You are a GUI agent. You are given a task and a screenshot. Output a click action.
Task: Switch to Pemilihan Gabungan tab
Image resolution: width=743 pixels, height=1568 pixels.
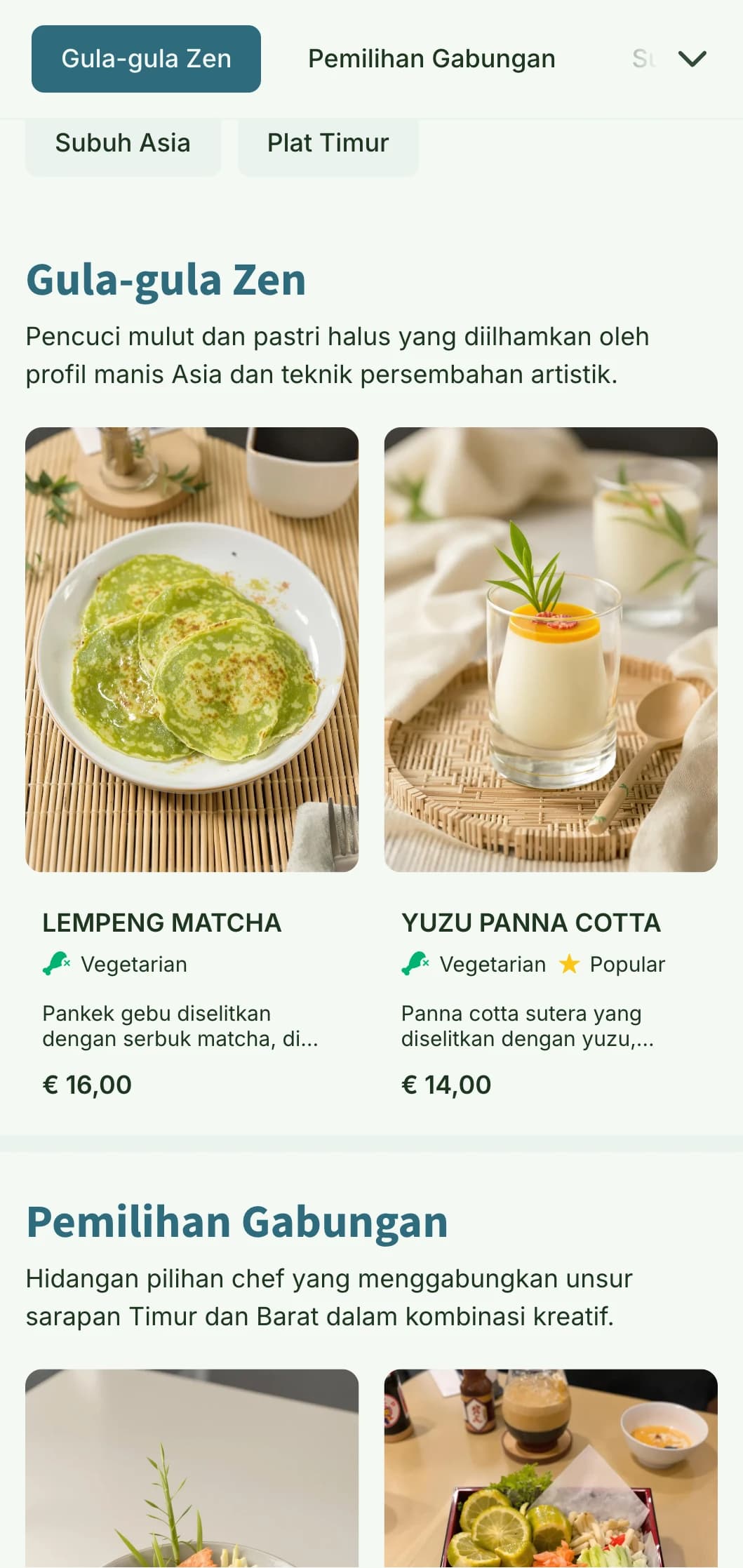(431, 59)
